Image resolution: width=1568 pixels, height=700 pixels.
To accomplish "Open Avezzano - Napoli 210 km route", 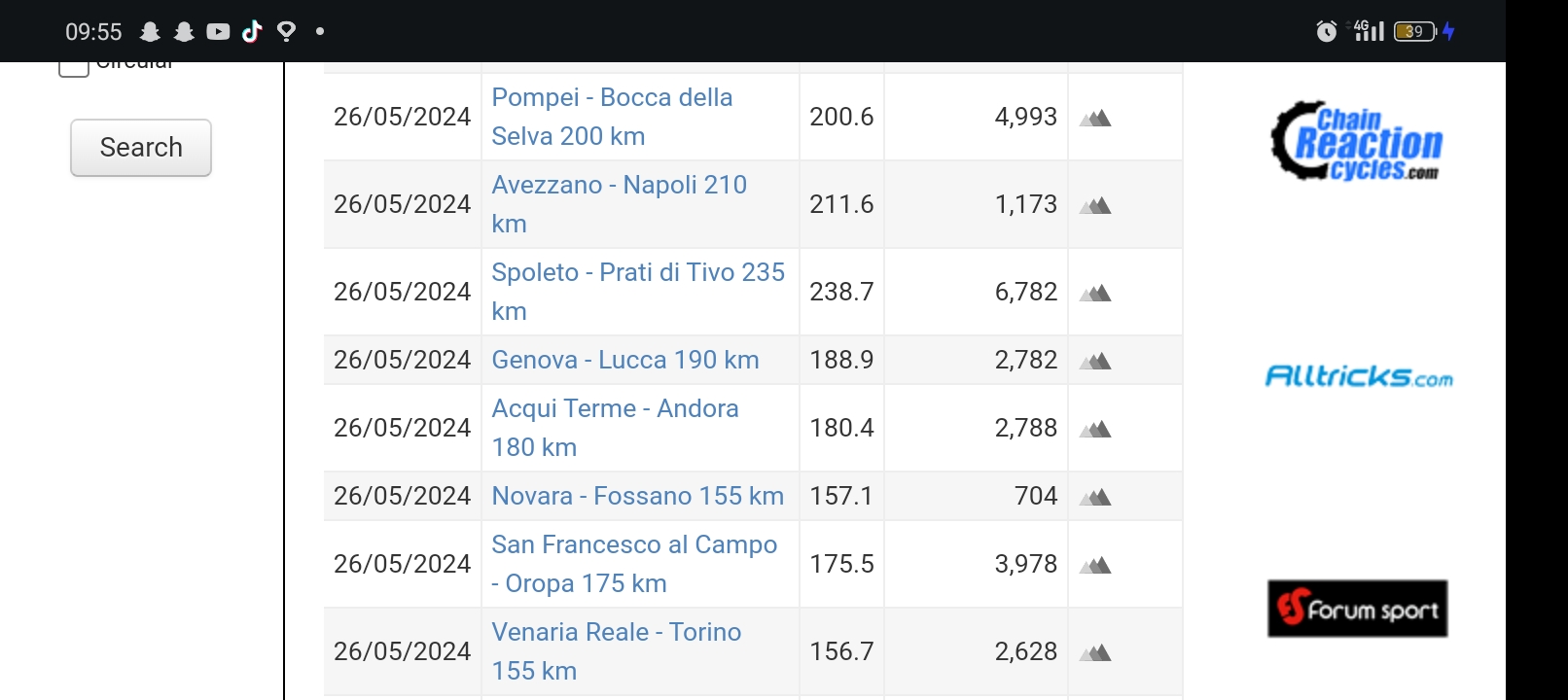I will 619,186.
